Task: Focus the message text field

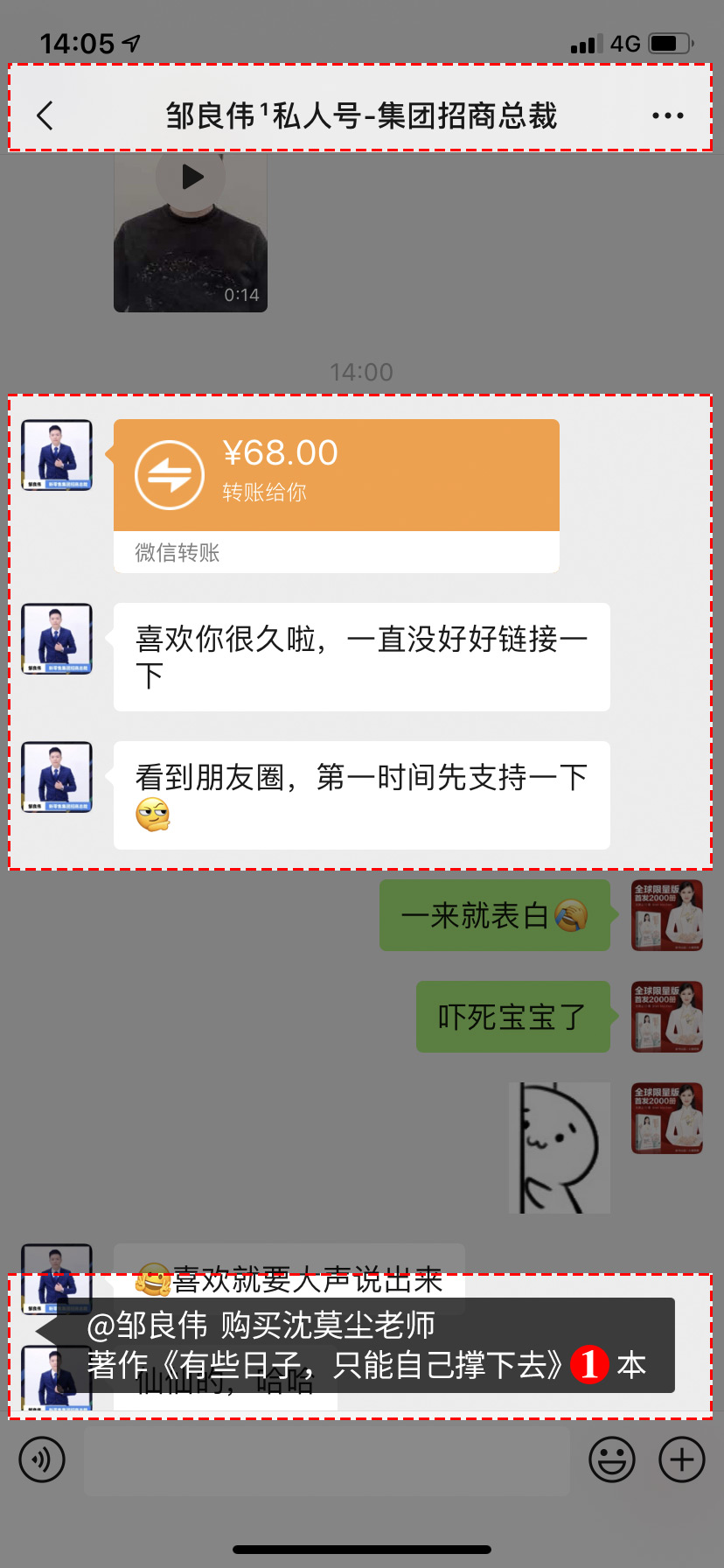Action: coord(326,1459)
